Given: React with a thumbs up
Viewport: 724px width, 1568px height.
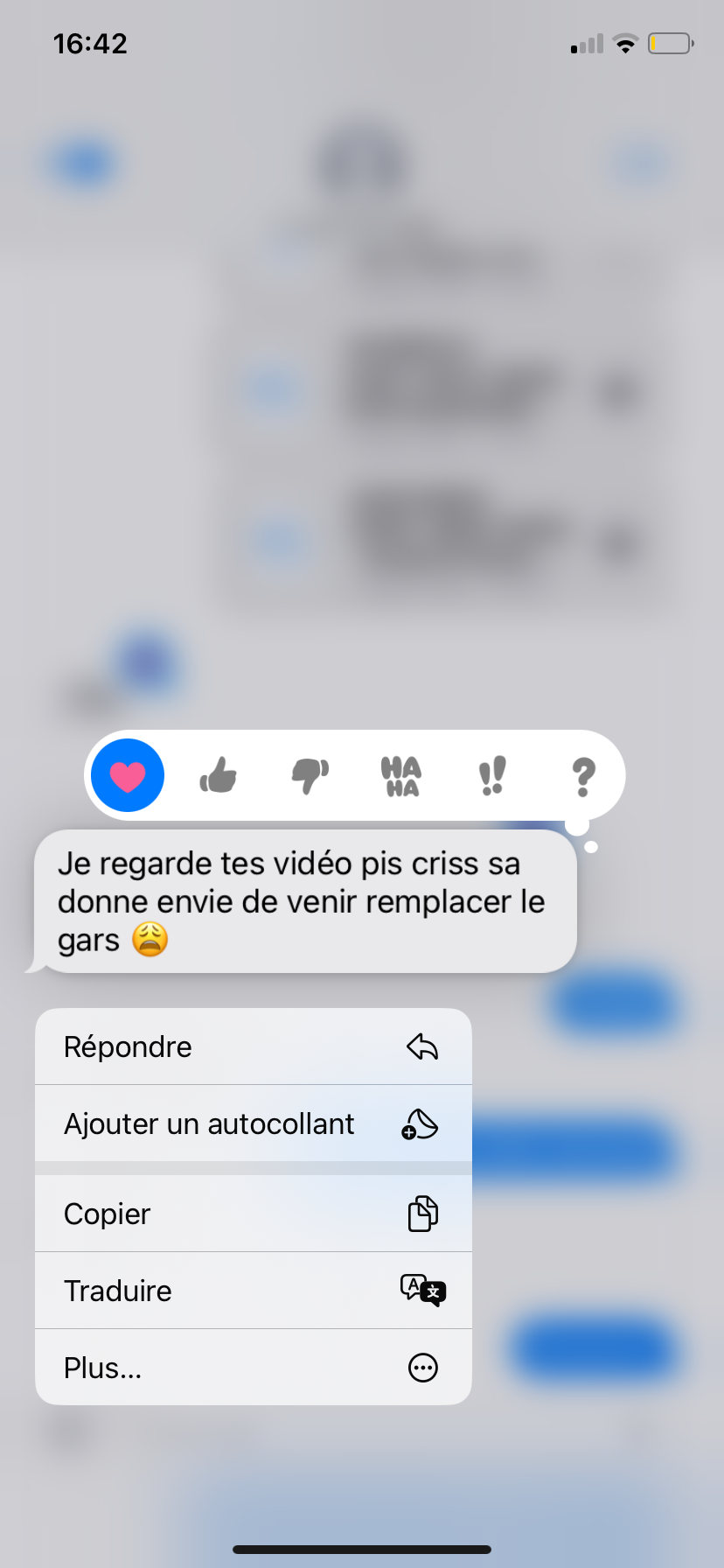Looking at the screenshot, I should [x=219, y=775].
